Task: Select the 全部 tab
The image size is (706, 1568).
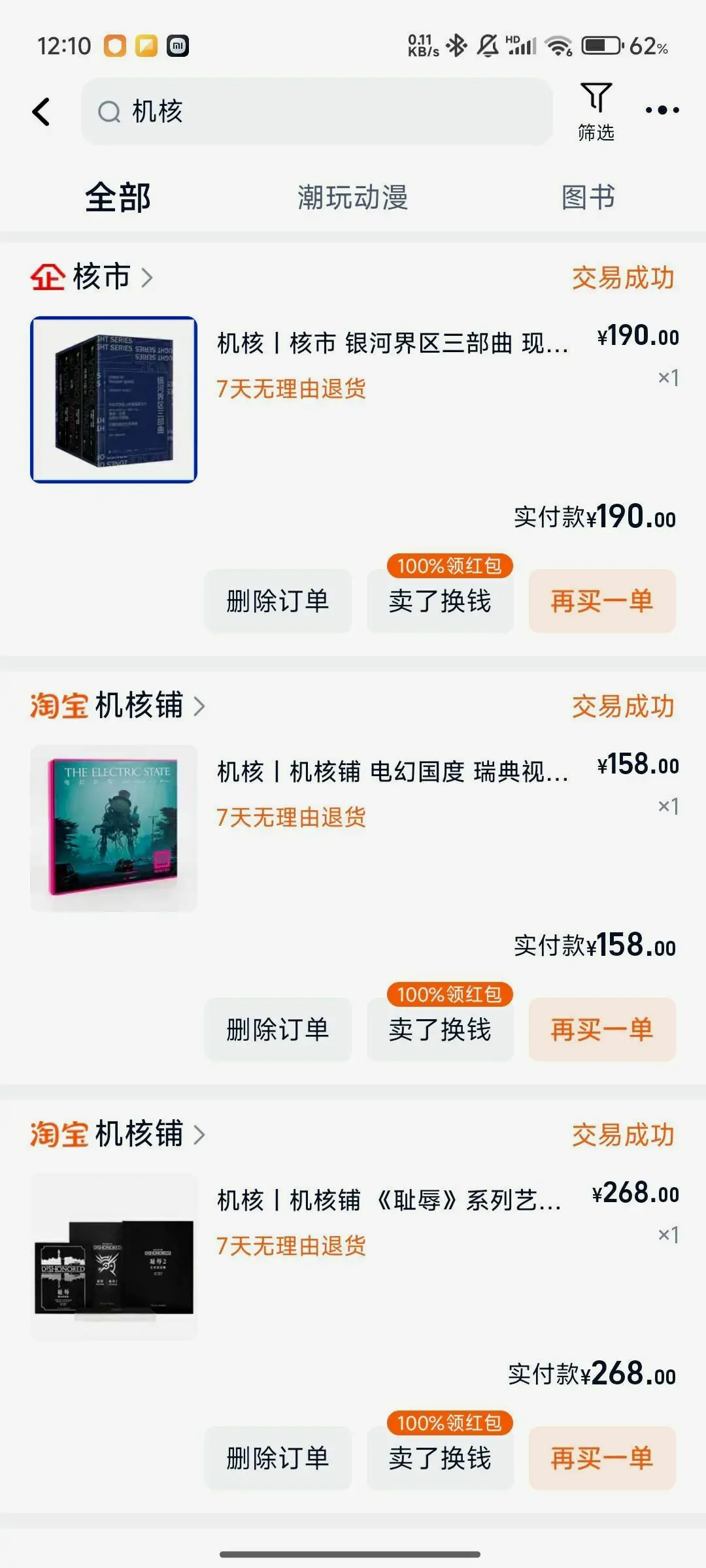Action: click(118, 197)
